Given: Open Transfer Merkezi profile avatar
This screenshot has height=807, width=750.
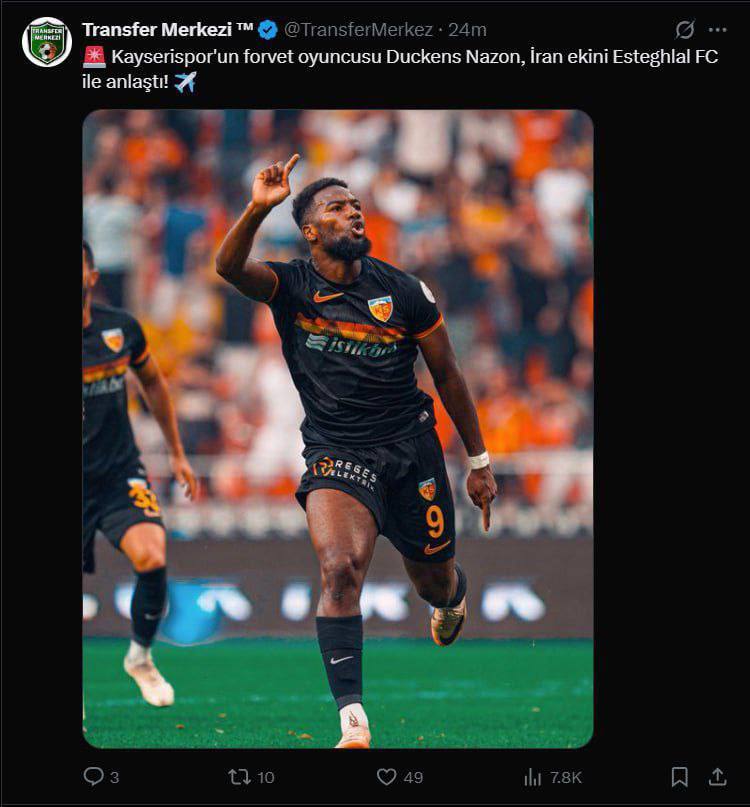Looking at the screenshot, I should coord(46,42).
